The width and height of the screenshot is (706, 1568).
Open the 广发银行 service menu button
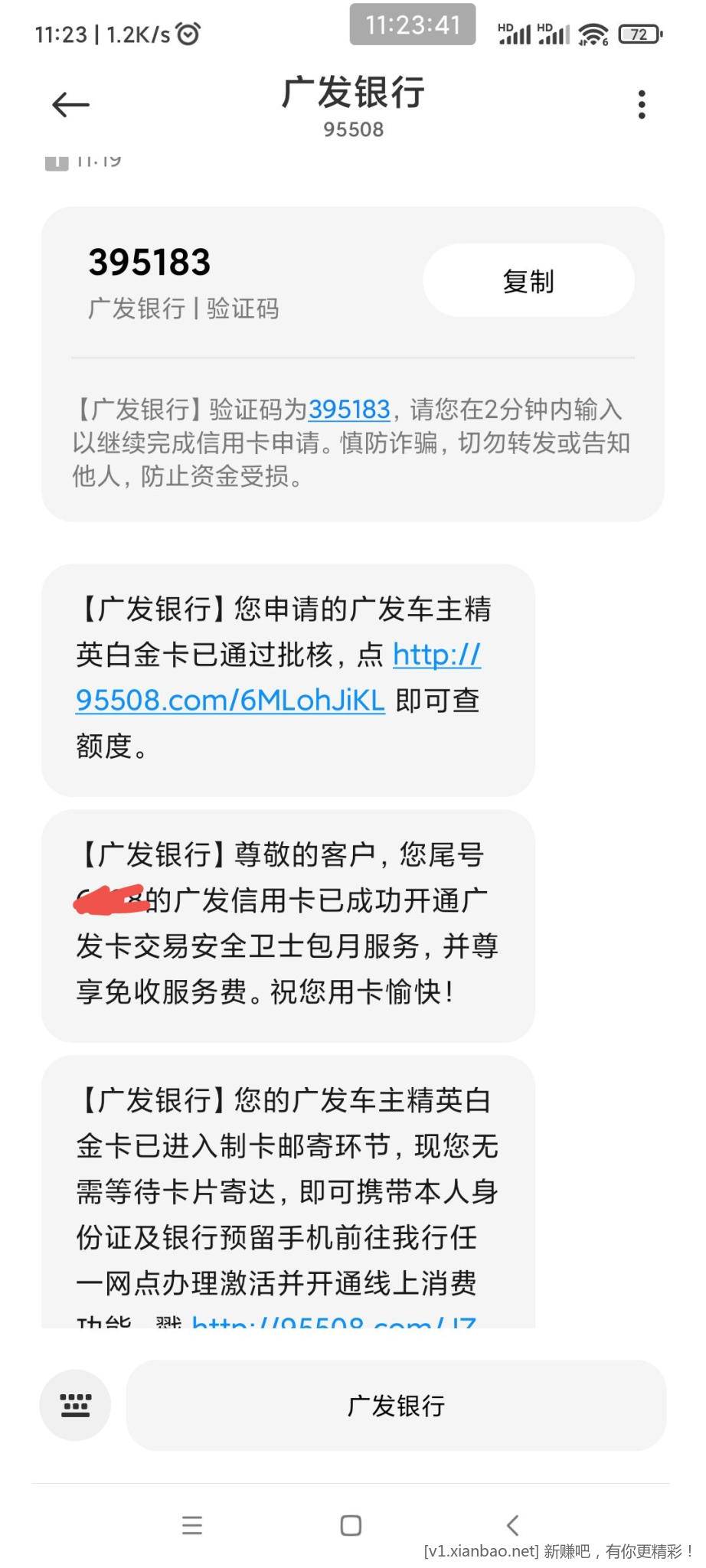[396, 1405]
